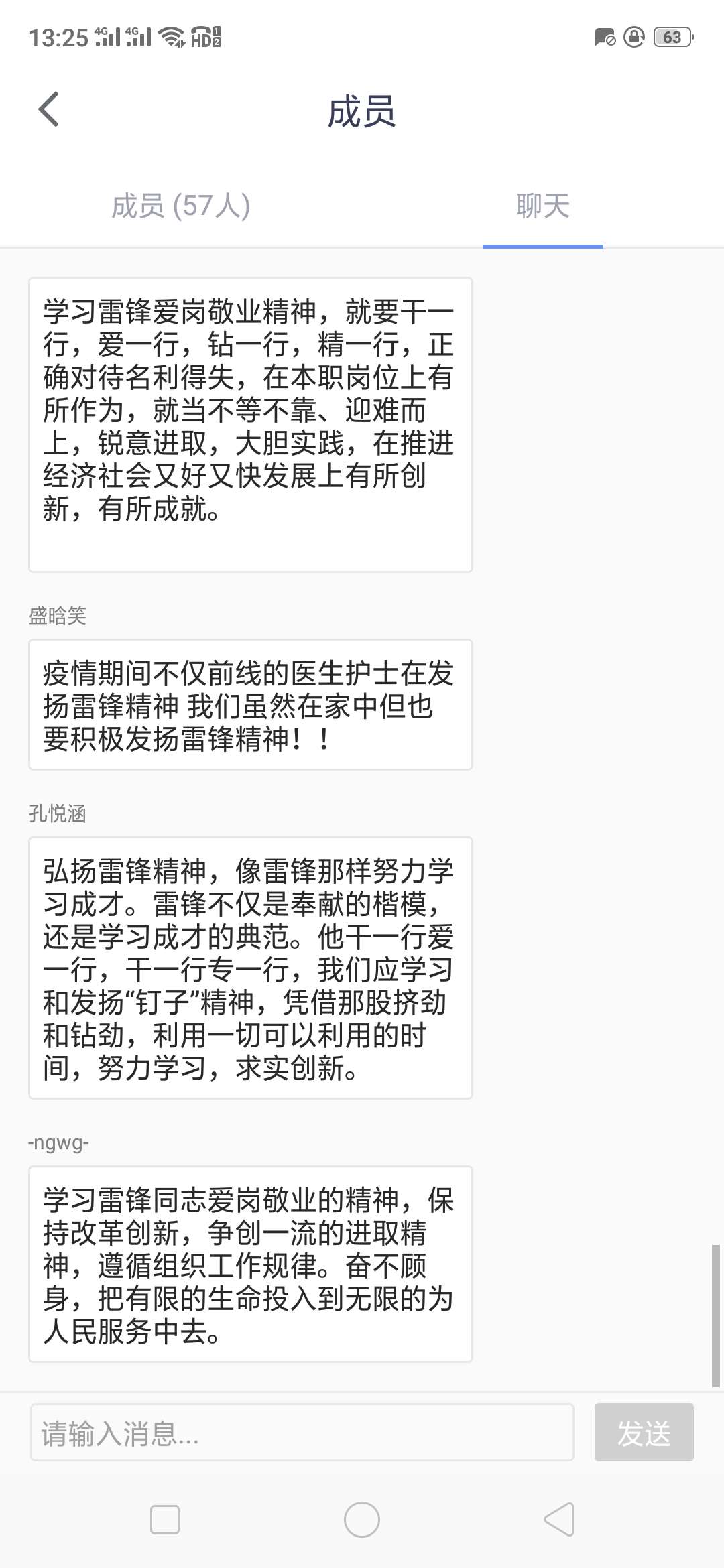The width and height of the screenshot is (724, 1568).
Task: Tap the 请输入消息 message input field
Action: [302, 1433]
